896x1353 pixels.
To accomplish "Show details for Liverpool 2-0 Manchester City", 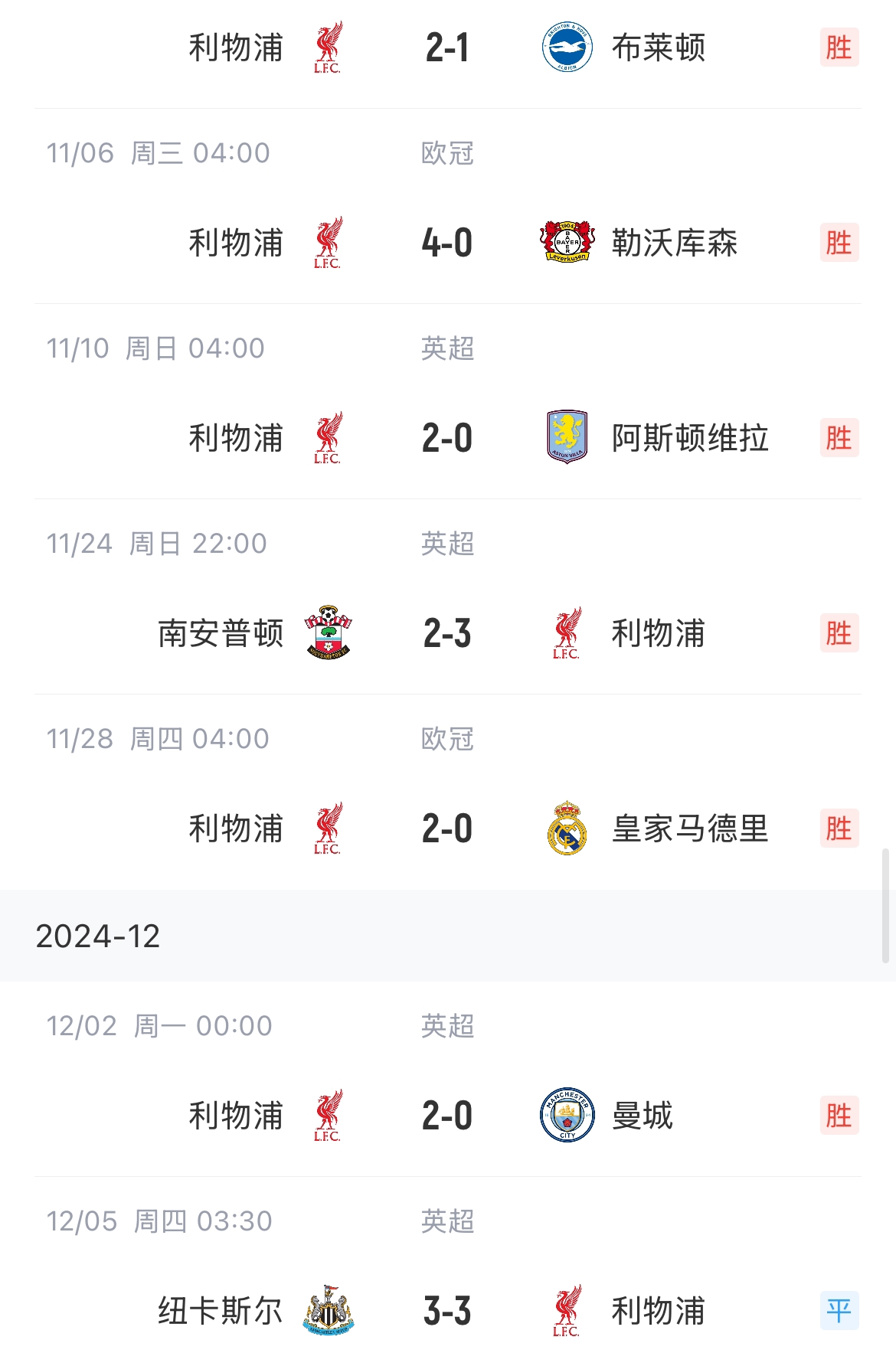I will coord(447,1116).
